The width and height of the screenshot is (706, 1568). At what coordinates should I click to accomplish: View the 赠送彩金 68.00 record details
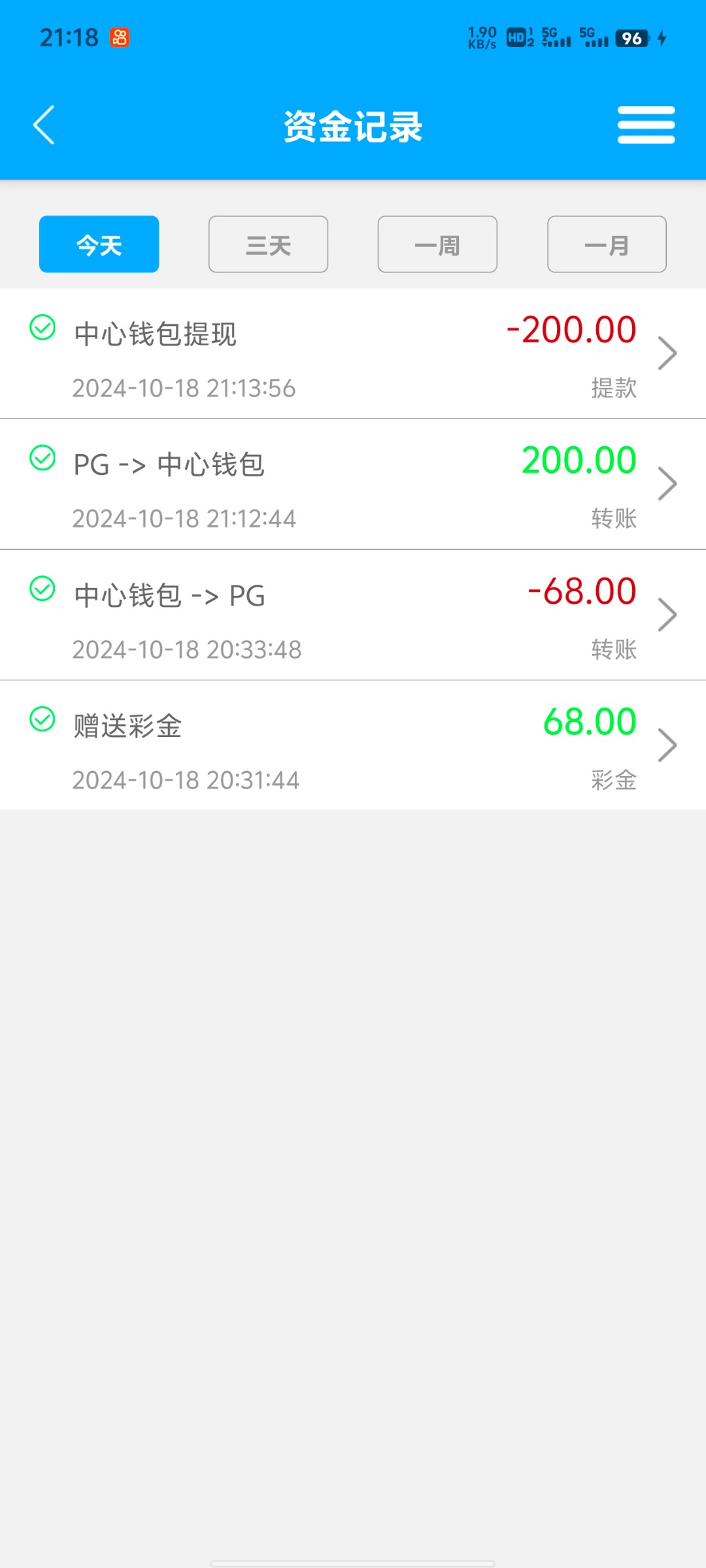(x=353, y=745)
